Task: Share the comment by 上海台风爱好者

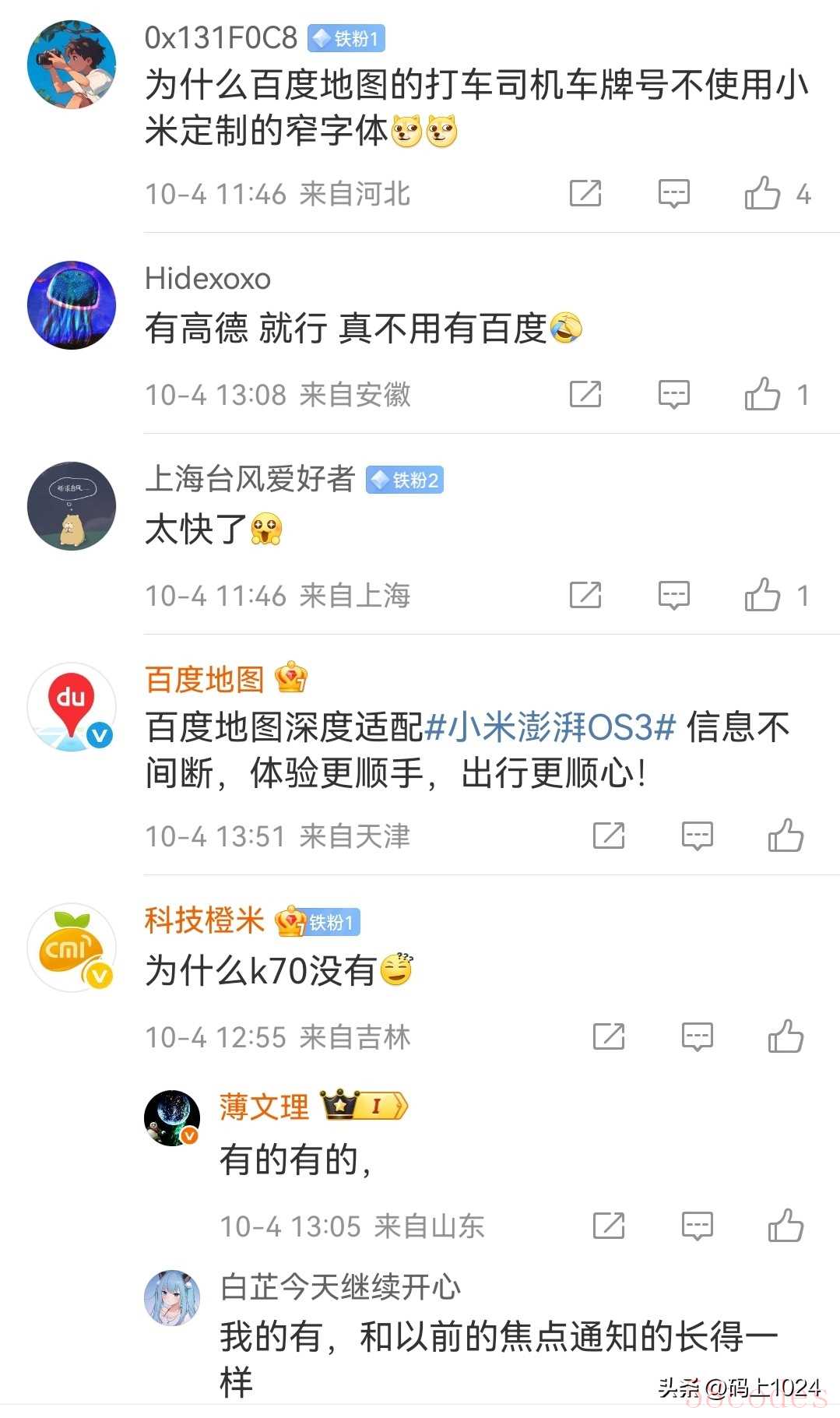Action: (x=585, y=595)
